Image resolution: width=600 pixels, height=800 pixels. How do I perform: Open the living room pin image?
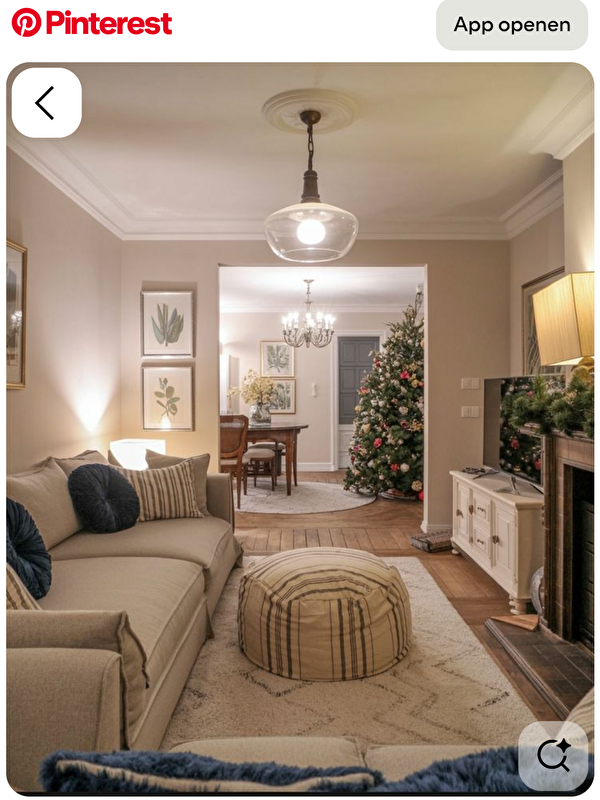click(300, 430)
